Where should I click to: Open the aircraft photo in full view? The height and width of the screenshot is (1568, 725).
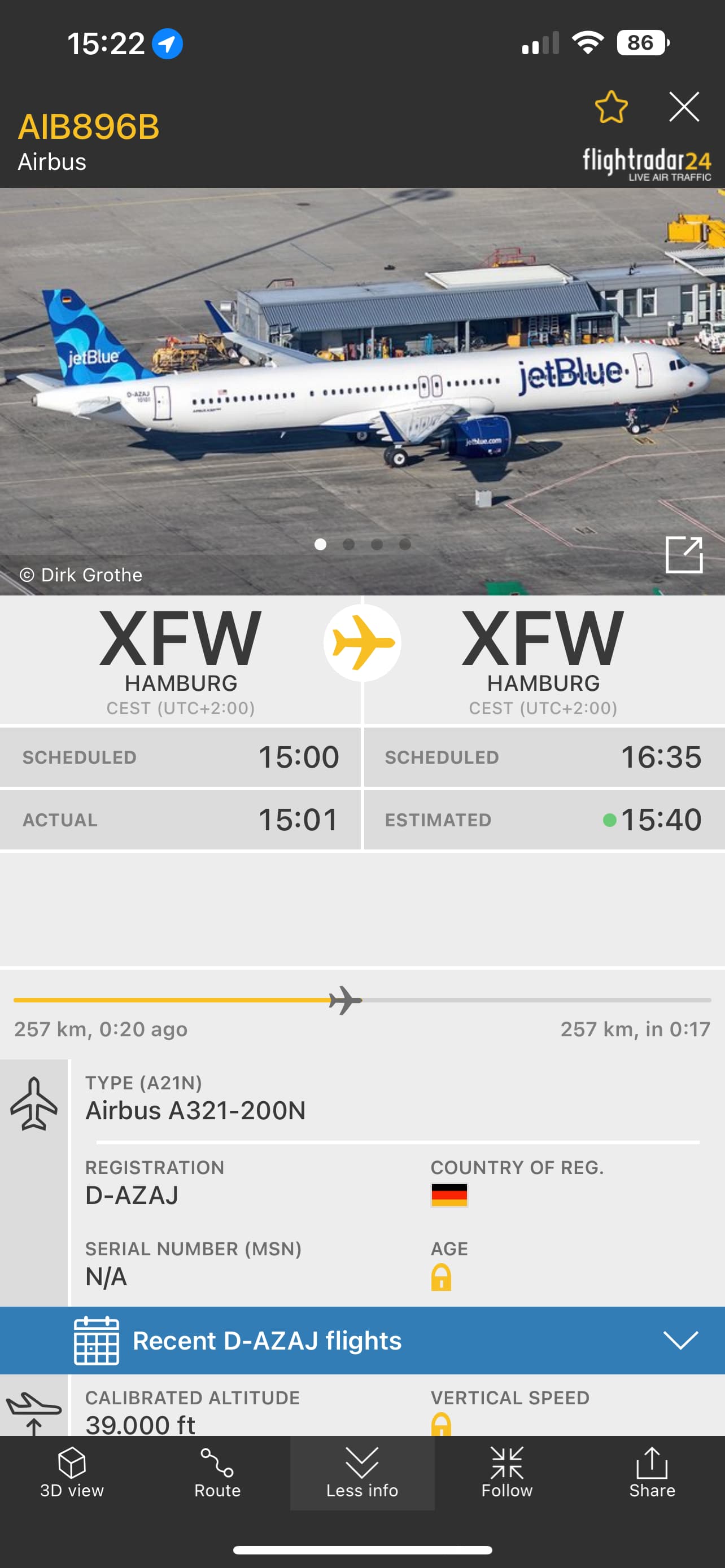click(684, 554)
